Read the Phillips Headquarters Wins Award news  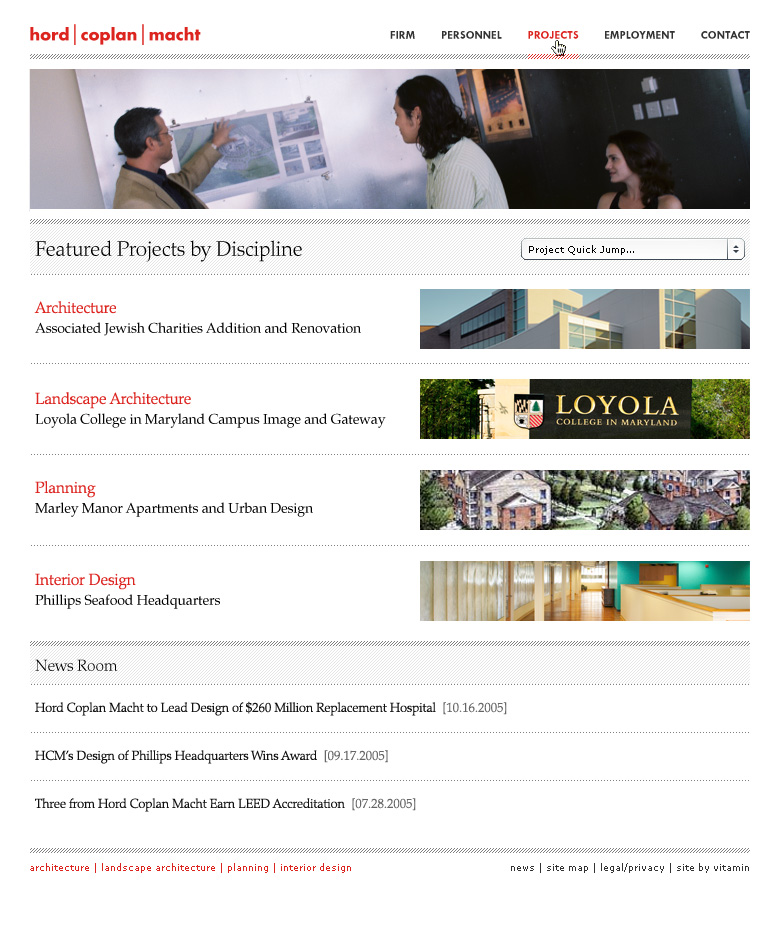click(x=176, y=756)
